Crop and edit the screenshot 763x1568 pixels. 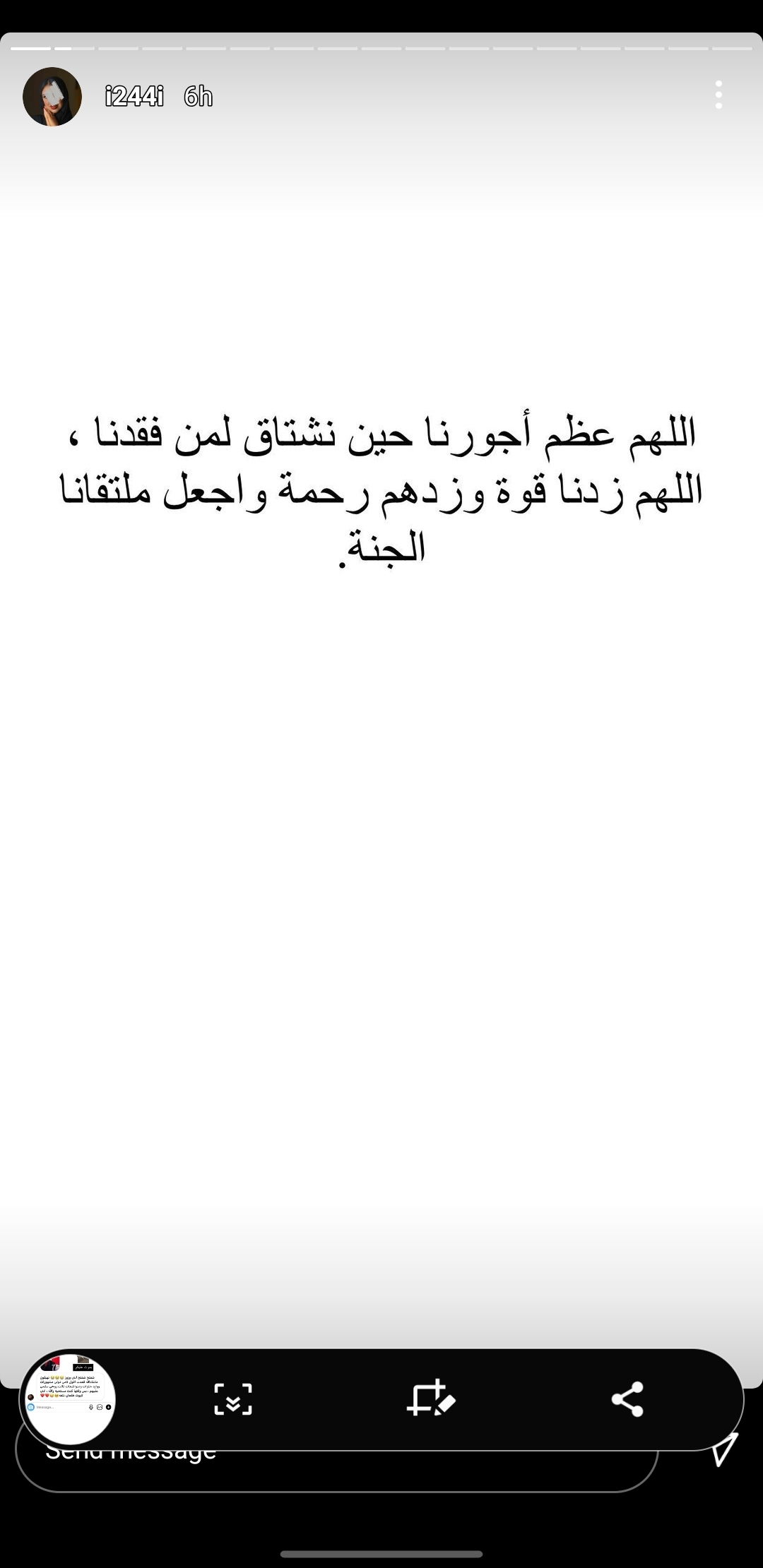[430, 1398]
